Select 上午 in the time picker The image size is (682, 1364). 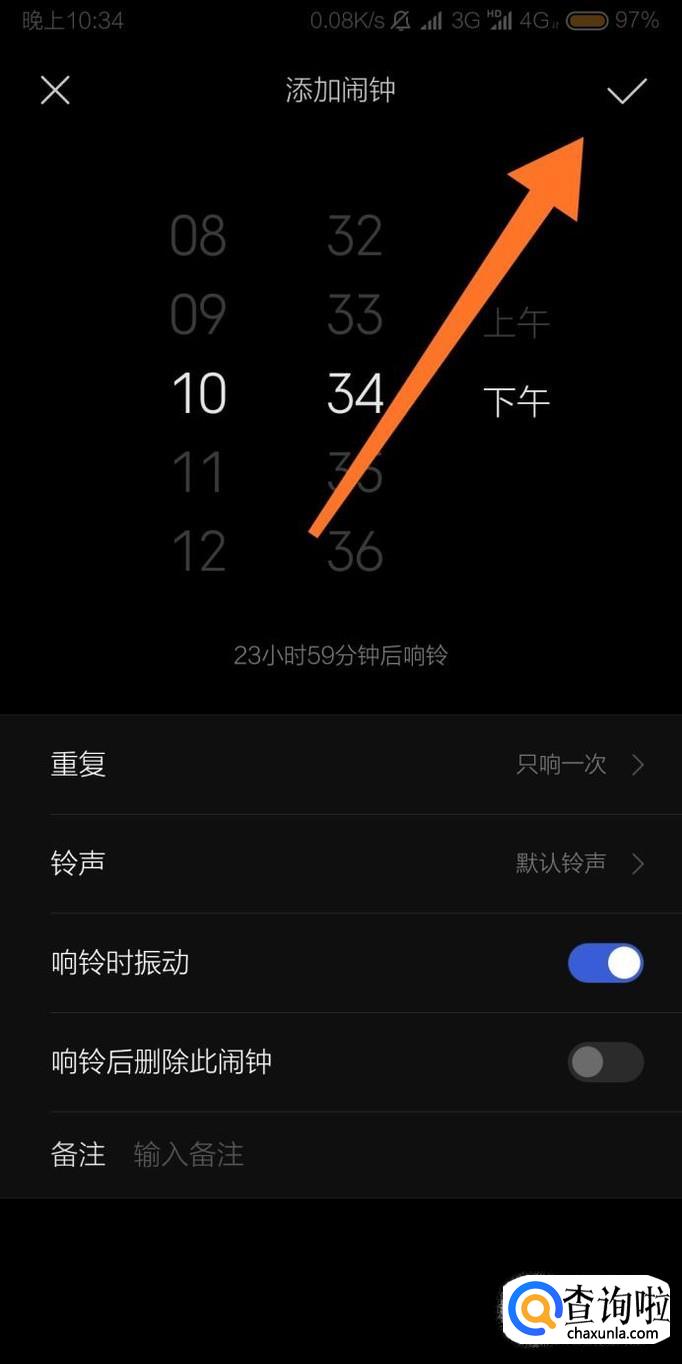click(516, 323)
